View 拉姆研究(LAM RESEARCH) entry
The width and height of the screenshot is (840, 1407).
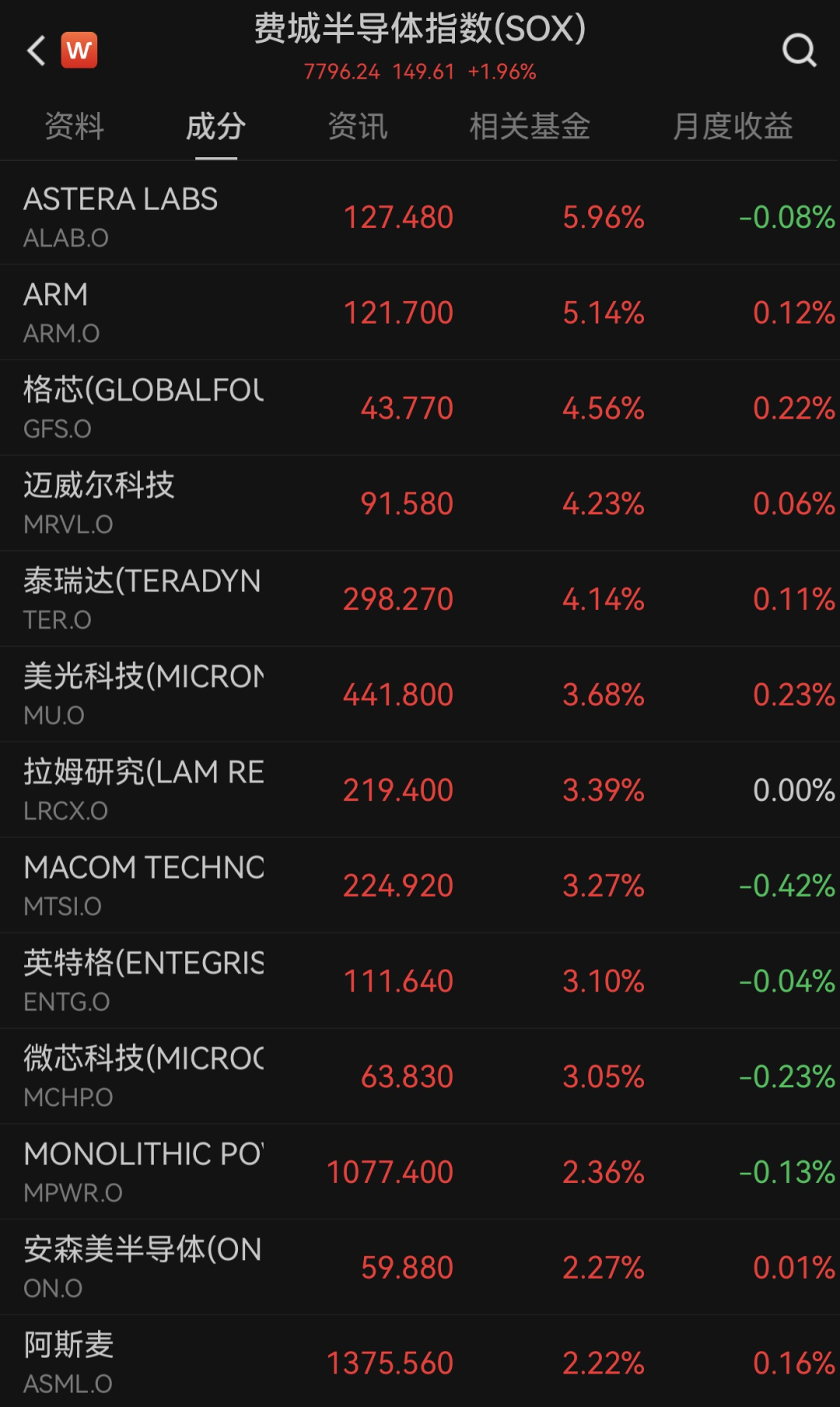coord(420,788)
